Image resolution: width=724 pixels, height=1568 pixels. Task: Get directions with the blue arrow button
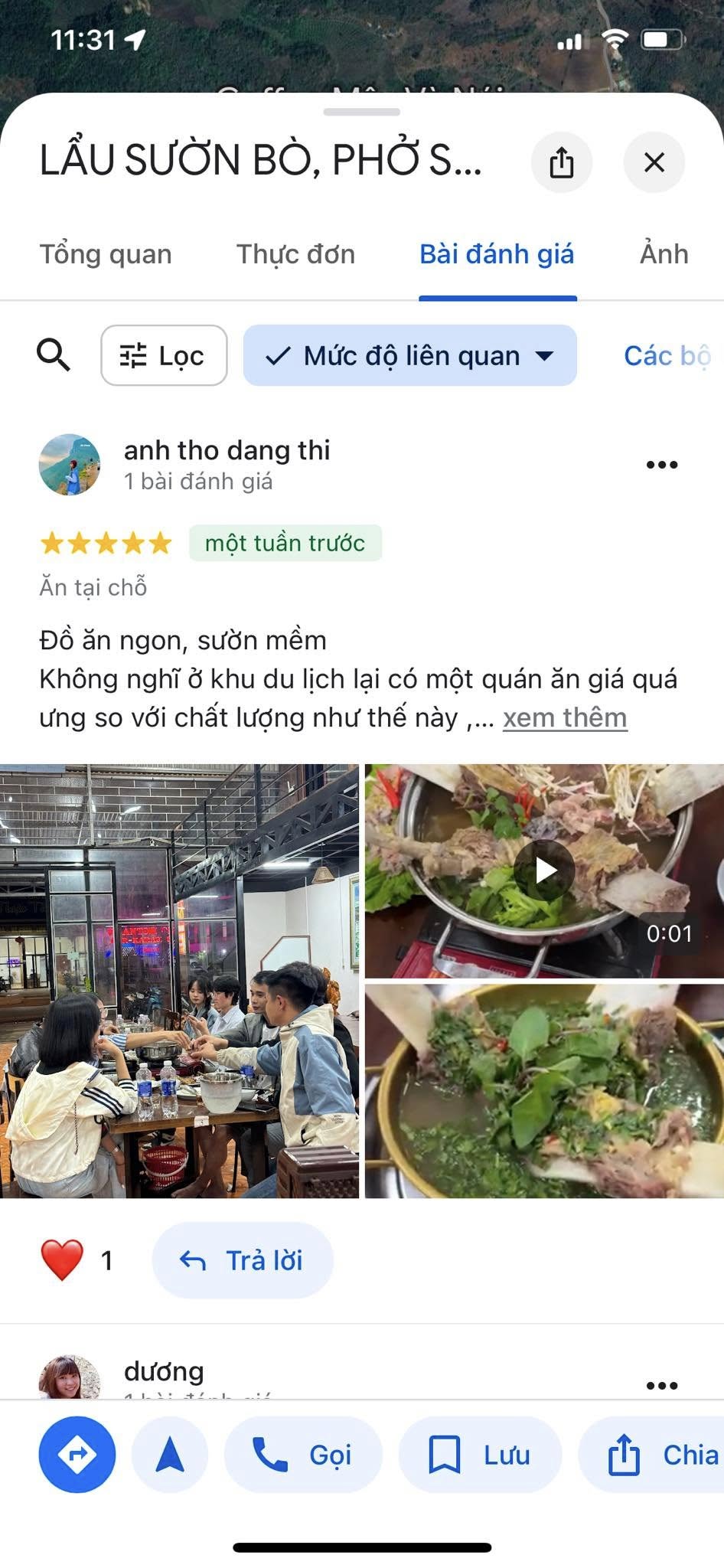[77, 1454]
